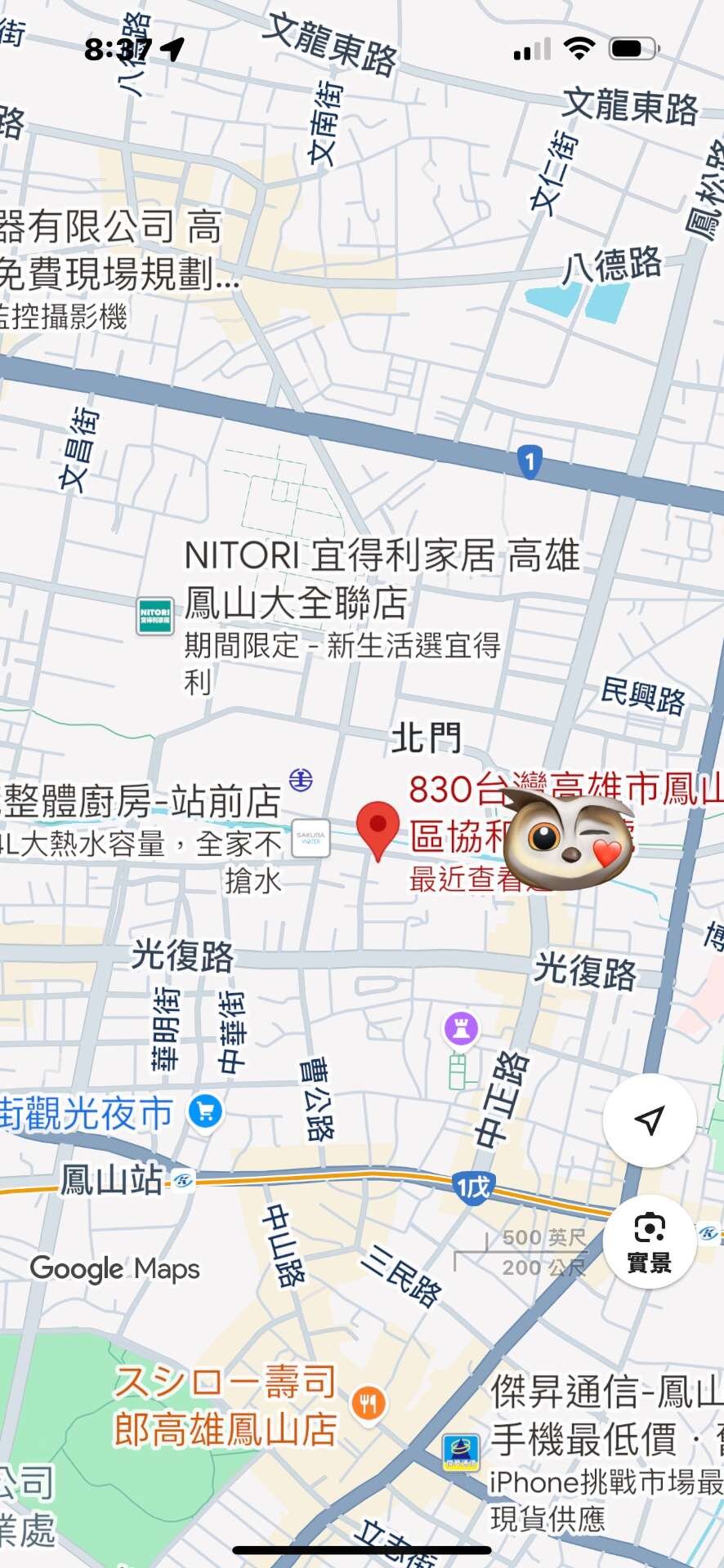Select the 北門 transit station icon

[301, 780]
